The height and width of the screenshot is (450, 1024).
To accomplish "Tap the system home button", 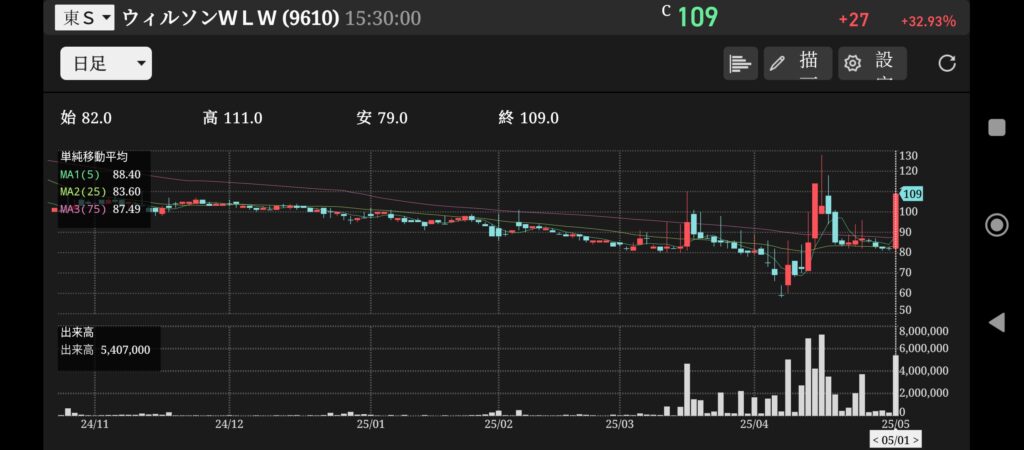I will click(x=996, y=224).
